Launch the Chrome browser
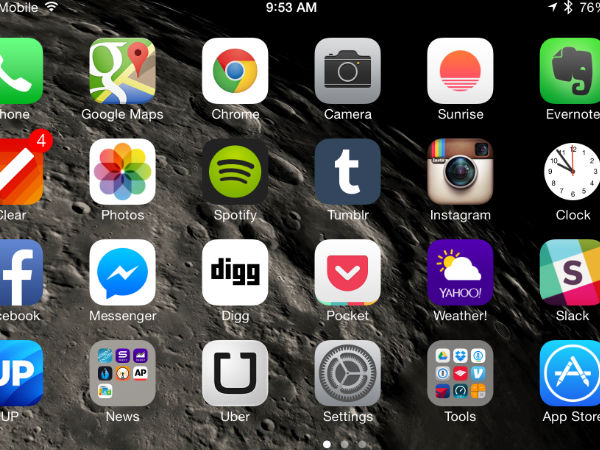The image size is (600, 450). (235, 71)
